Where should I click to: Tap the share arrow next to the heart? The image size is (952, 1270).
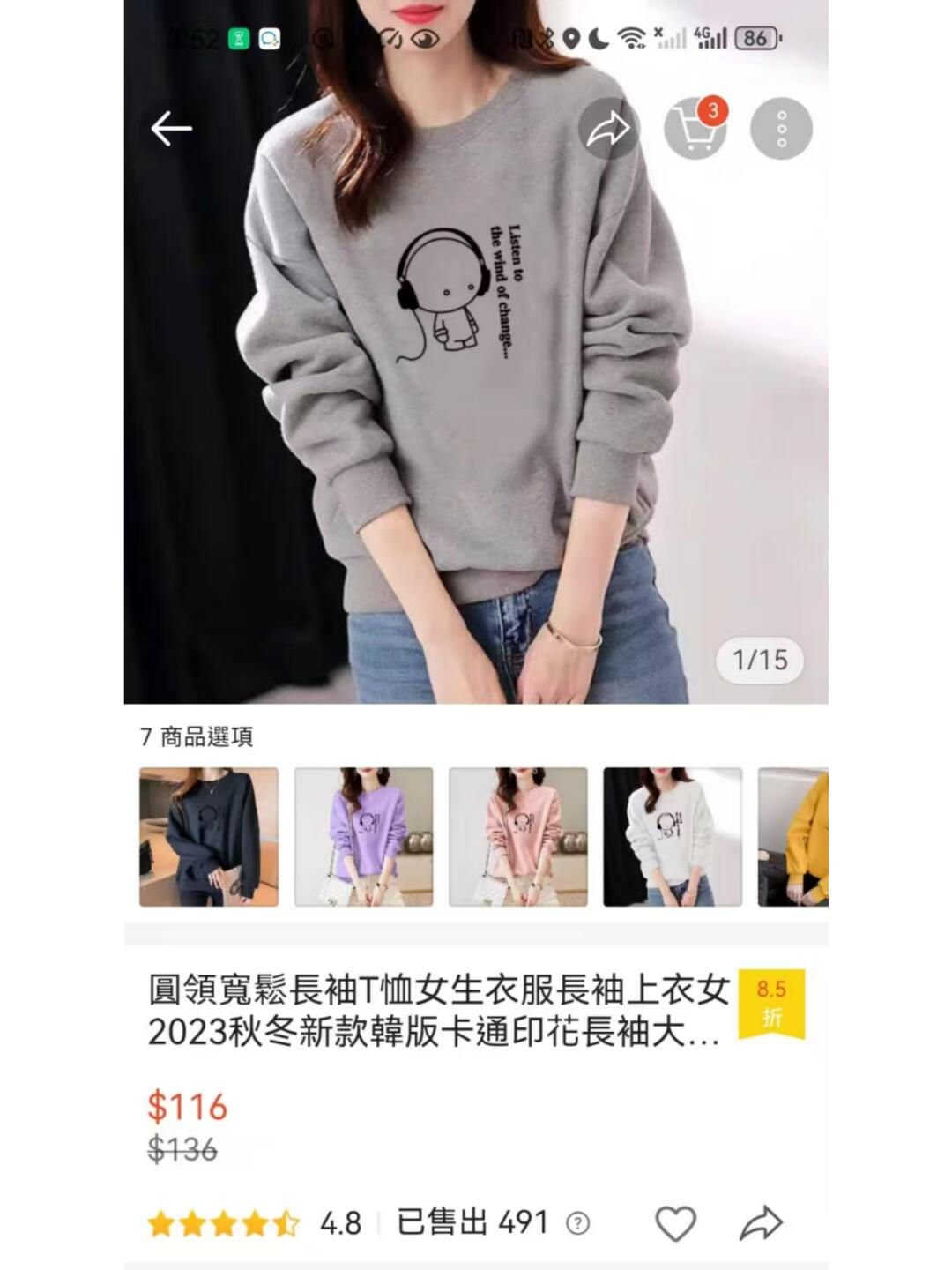[761, 1223]
